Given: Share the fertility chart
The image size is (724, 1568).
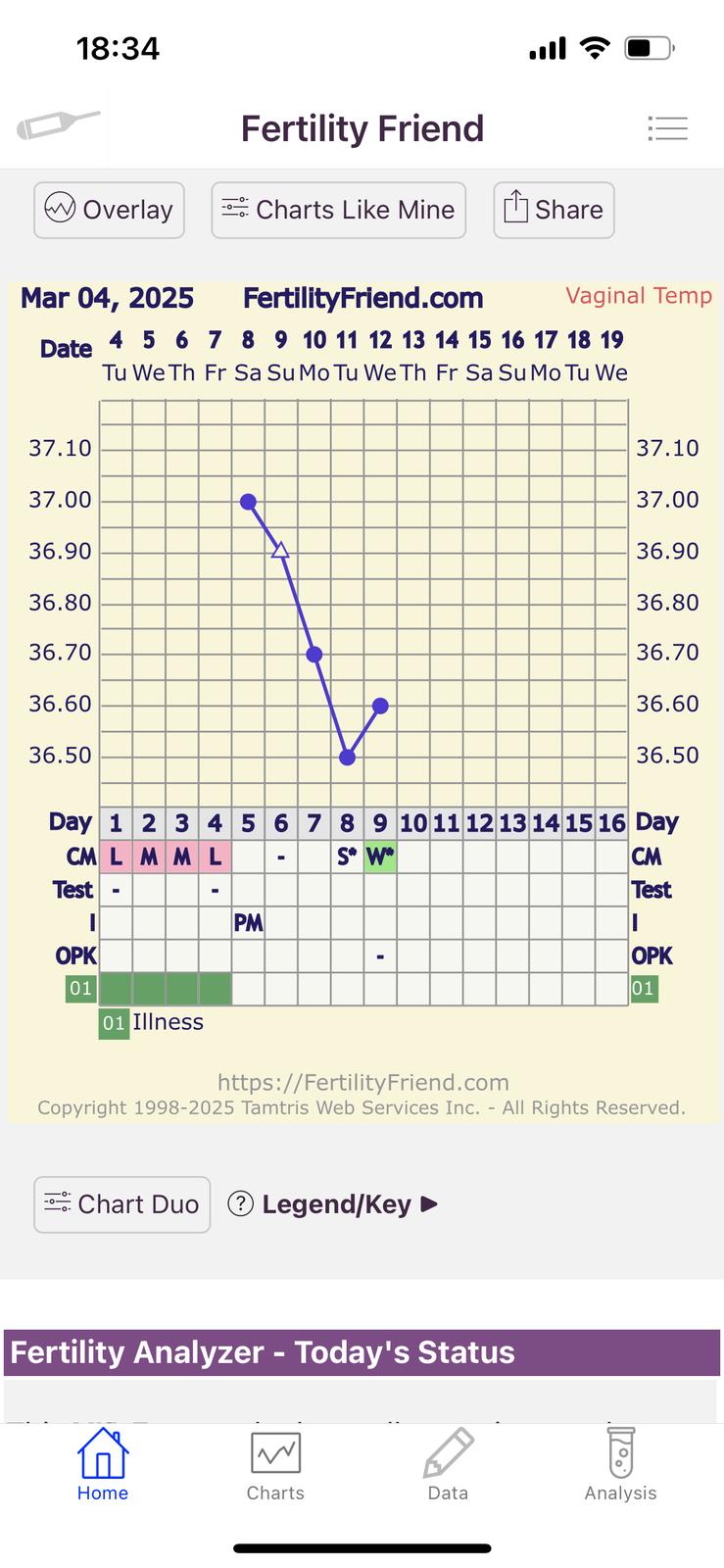Looking at the screenshot, I should click(554, 210).
